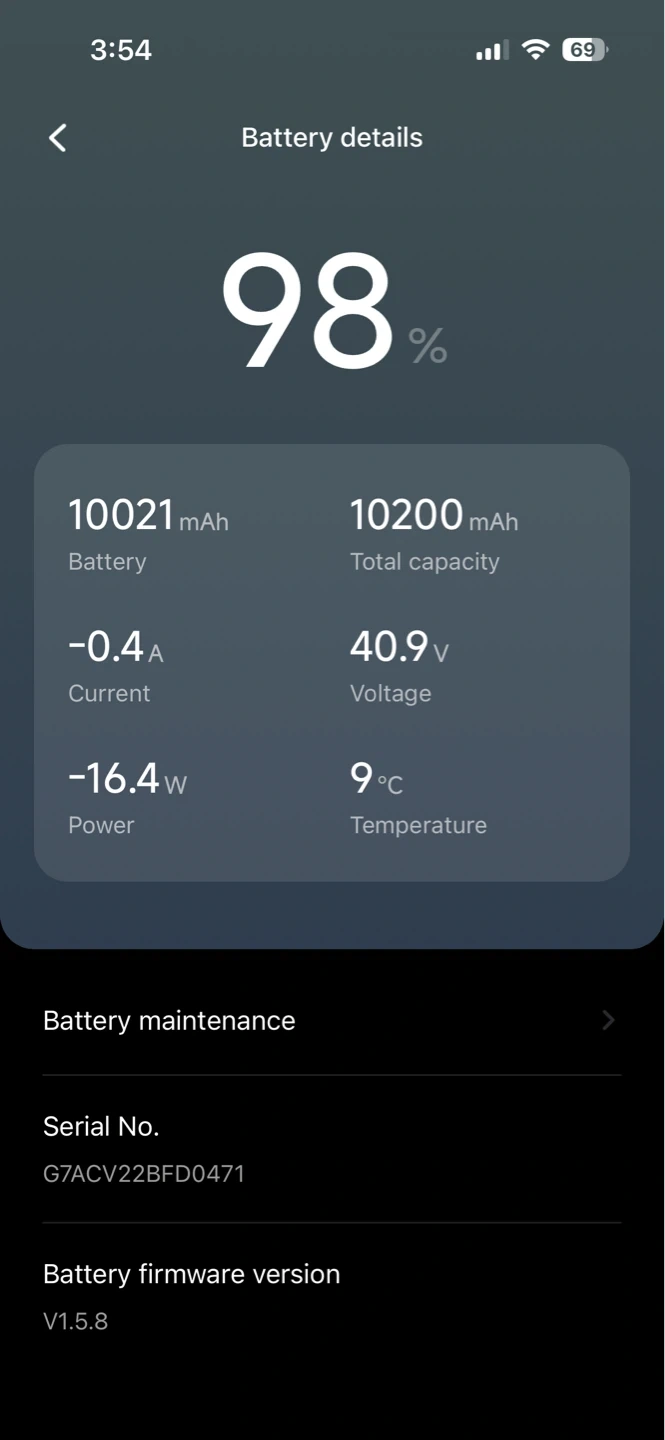Screen dimensions: 665x1440
Task: Open the Battery maintenance row
Action: (332, 1020)
